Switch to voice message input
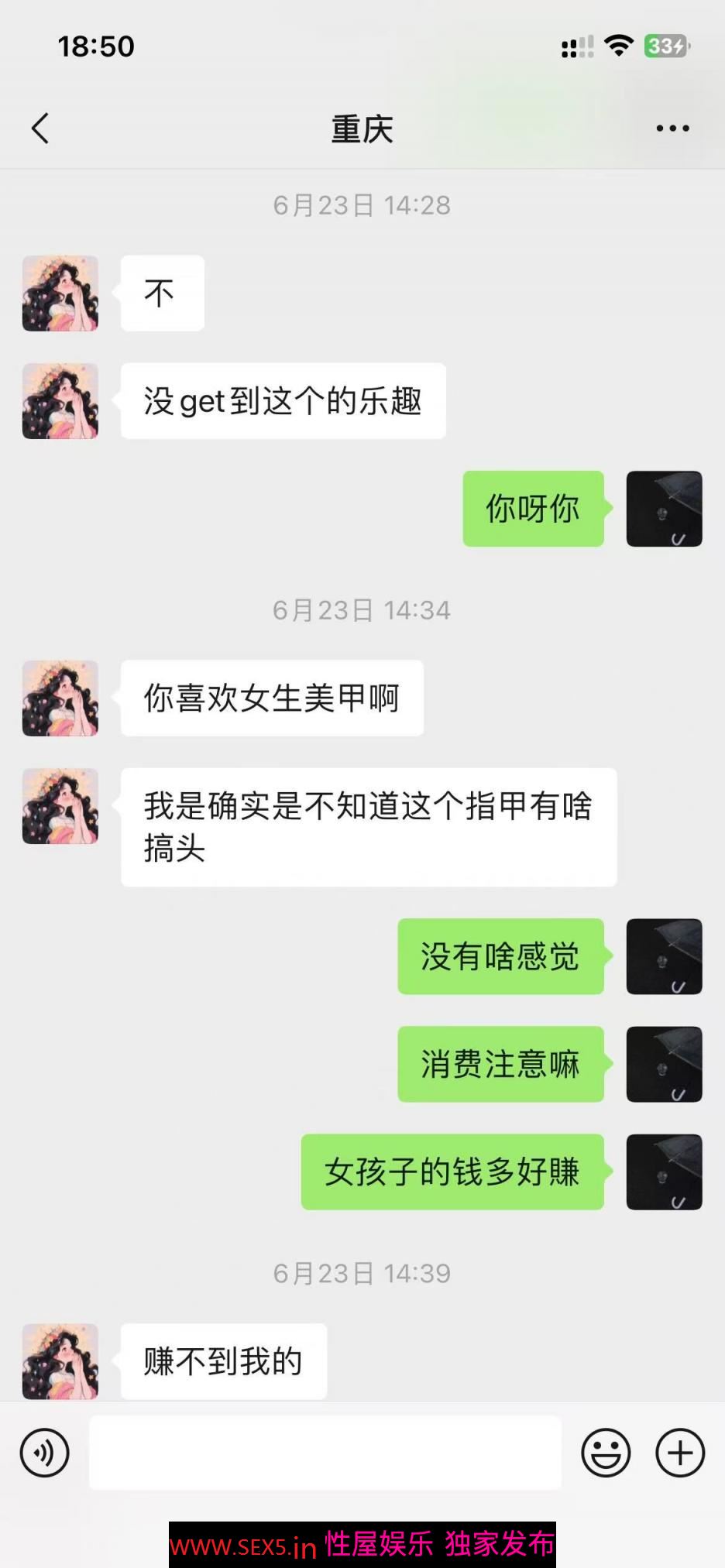This screenshot has width=725, height=1568. 44,1453
